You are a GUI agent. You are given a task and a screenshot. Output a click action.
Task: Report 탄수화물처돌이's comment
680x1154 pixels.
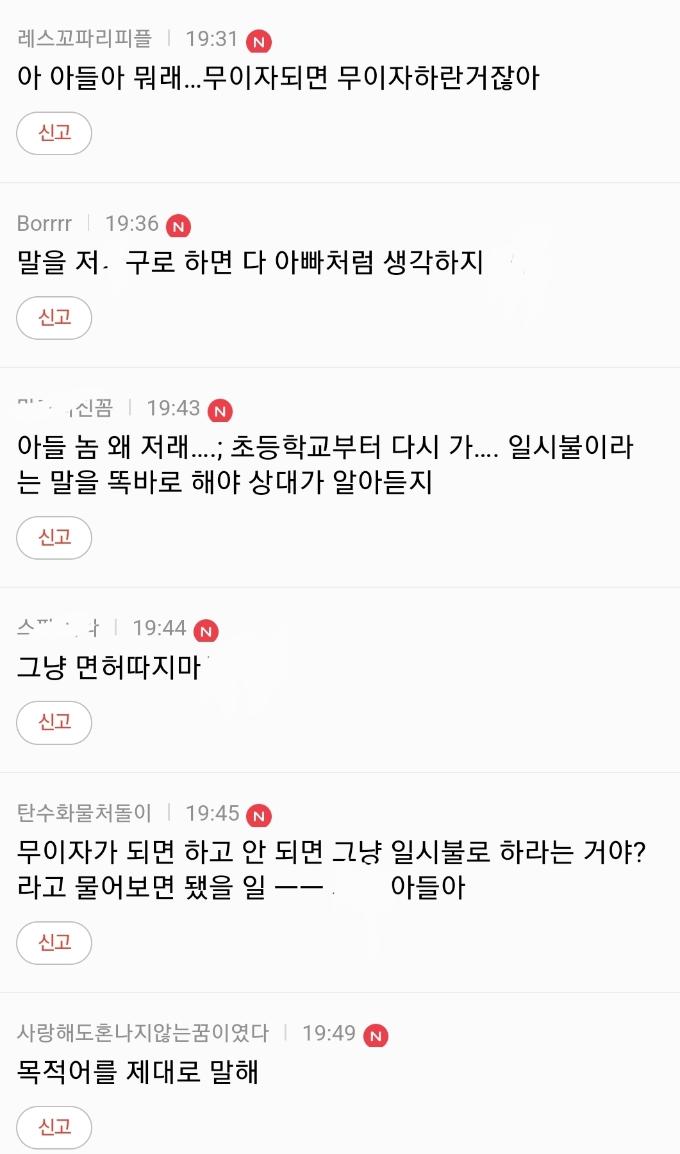pyautogui.click(x=54, y=942)
